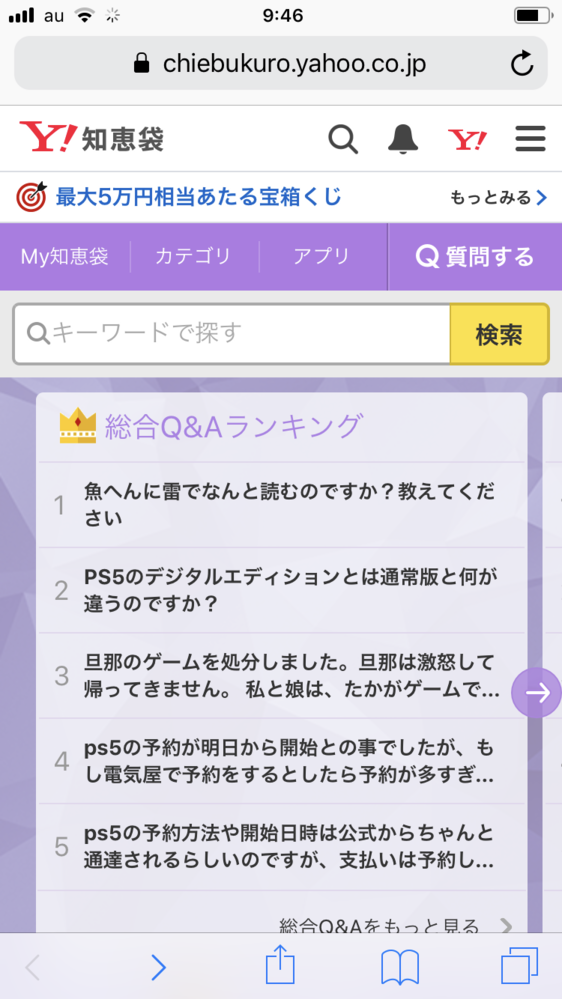Image resolution: width=562 pixels, height=999 pixels.
Task: Open the hamburger menu
Action: tap(530, 138)
